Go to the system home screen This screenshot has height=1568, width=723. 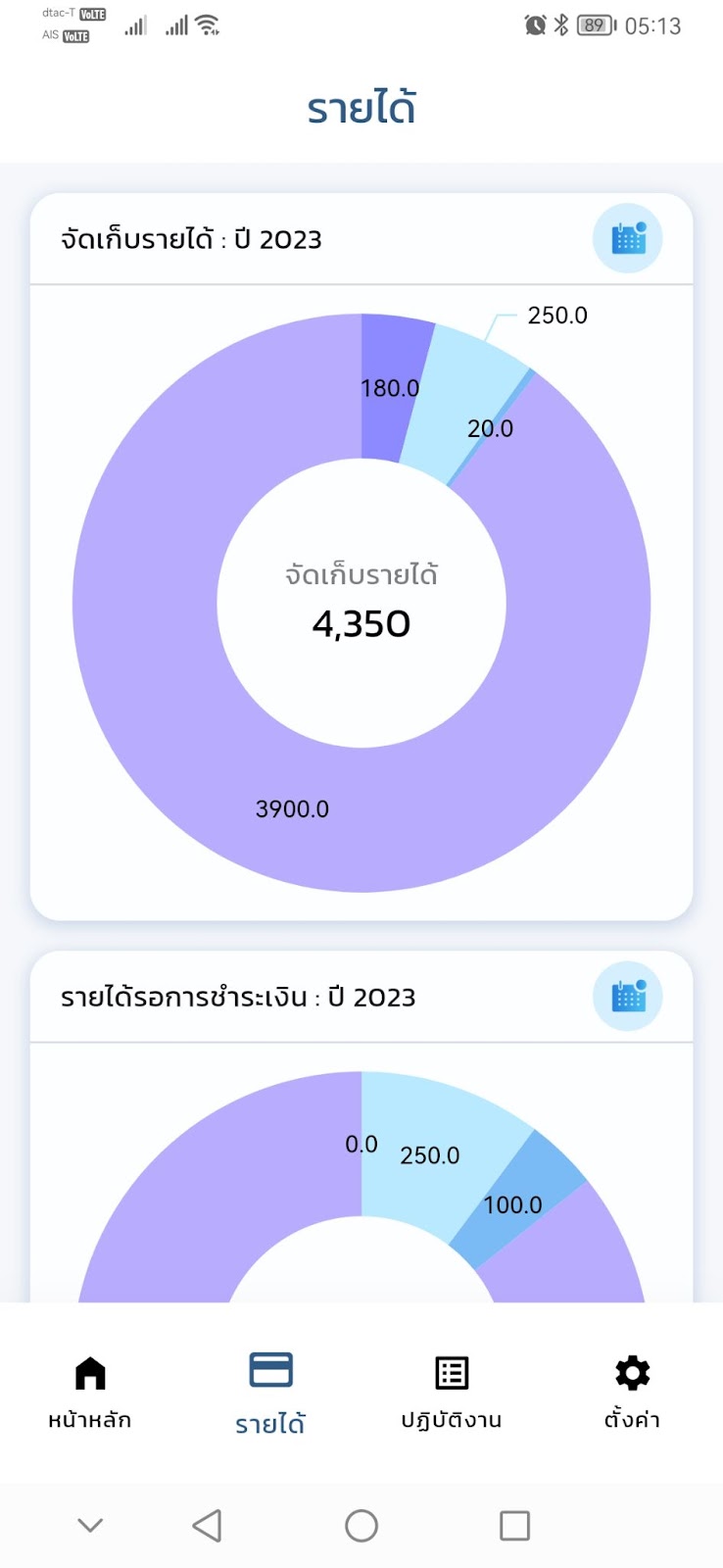(x=361, y=1525)
